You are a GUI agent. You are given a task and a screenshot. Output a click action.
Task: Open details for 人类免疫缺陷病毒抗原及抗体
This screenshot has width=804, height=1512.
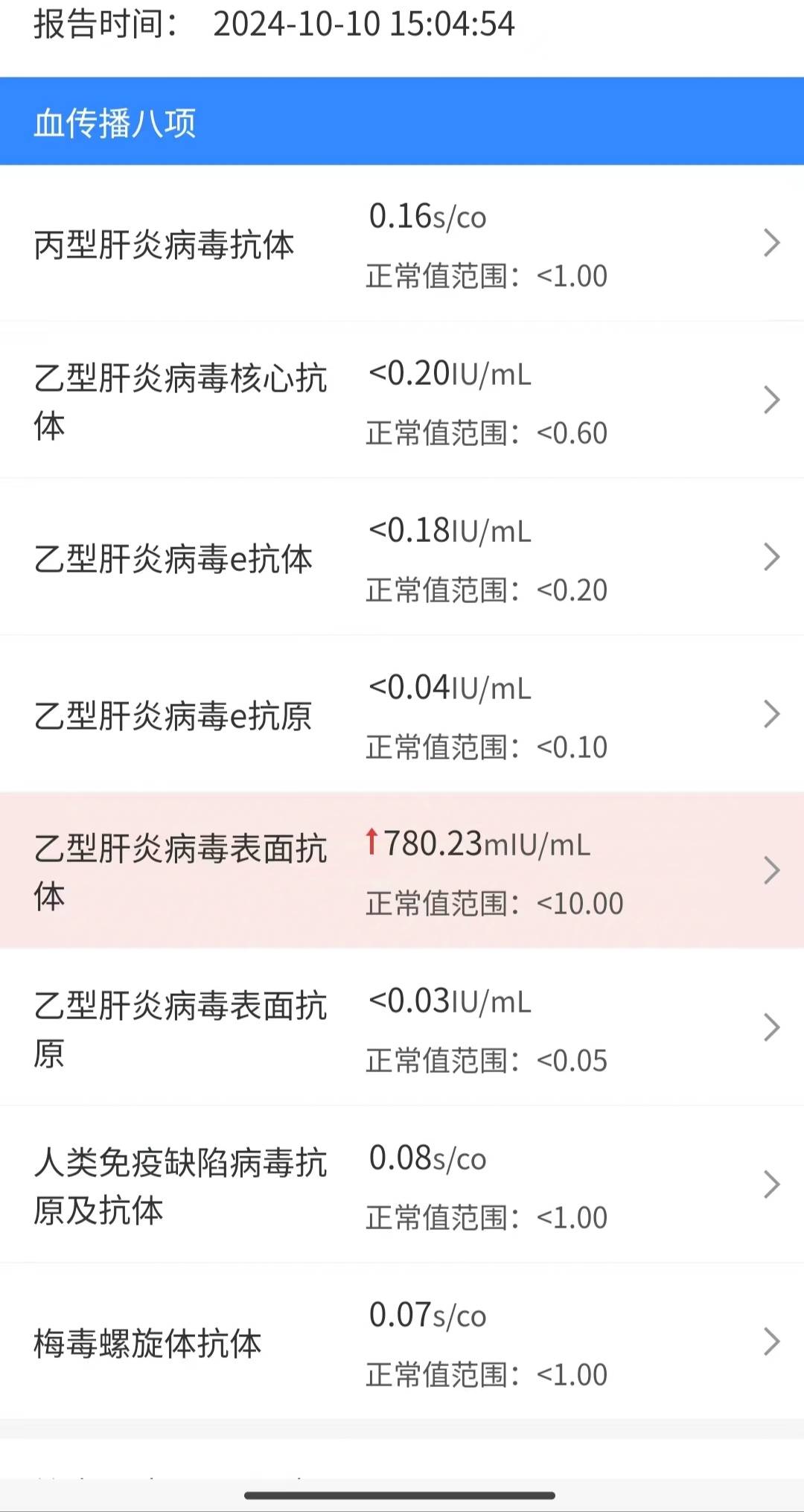pos(770,1185)
